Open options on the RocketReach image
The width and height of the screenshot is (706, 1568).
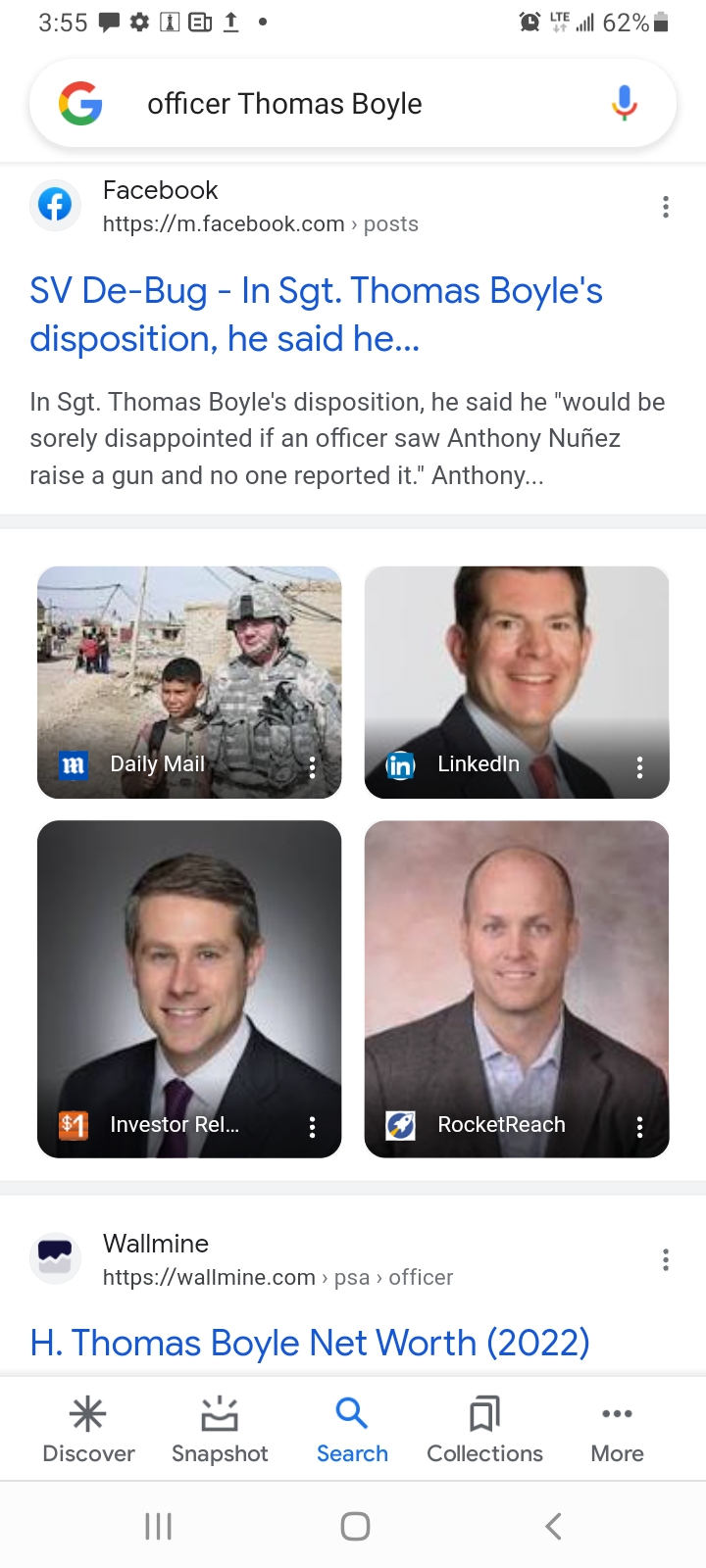point(639,1127)
